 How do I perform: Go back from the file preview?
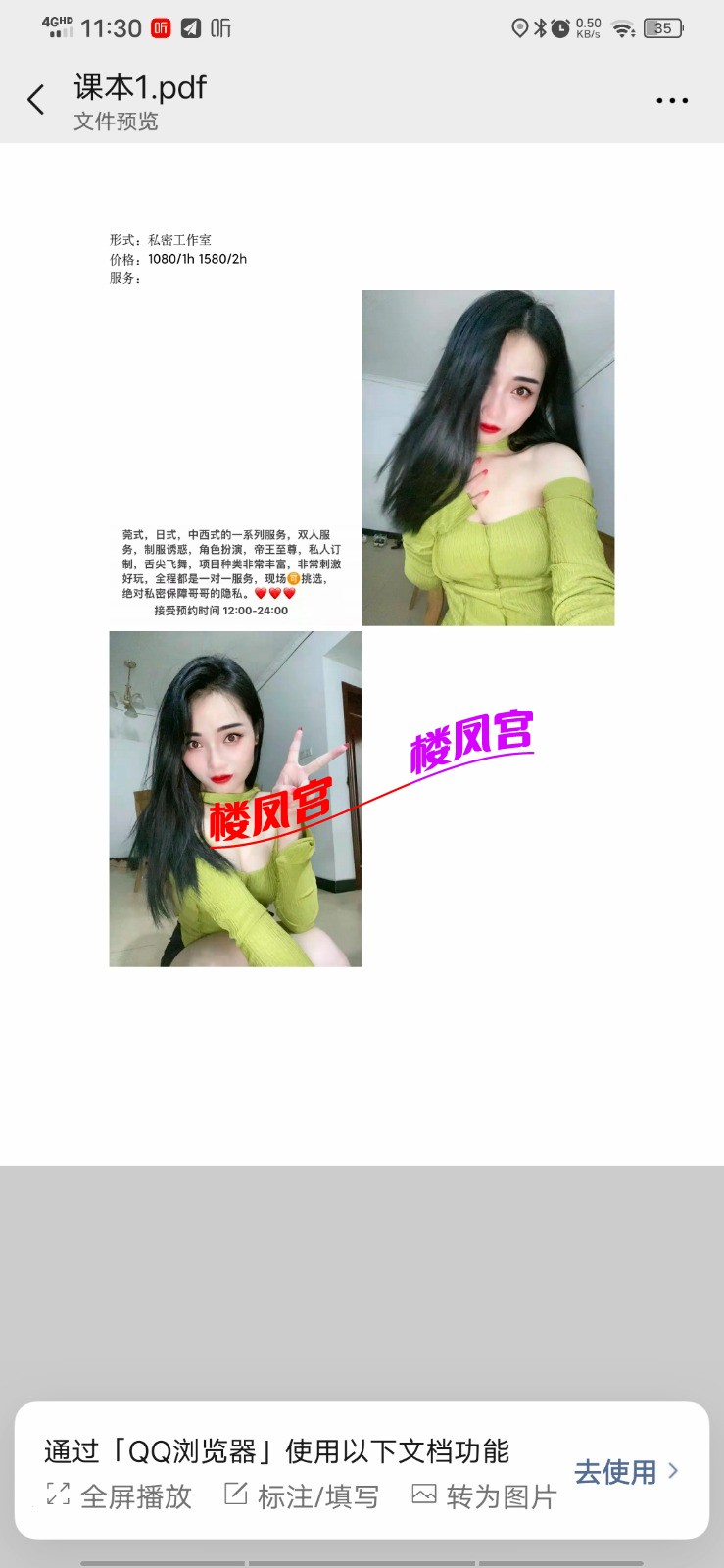pos(36,100)
